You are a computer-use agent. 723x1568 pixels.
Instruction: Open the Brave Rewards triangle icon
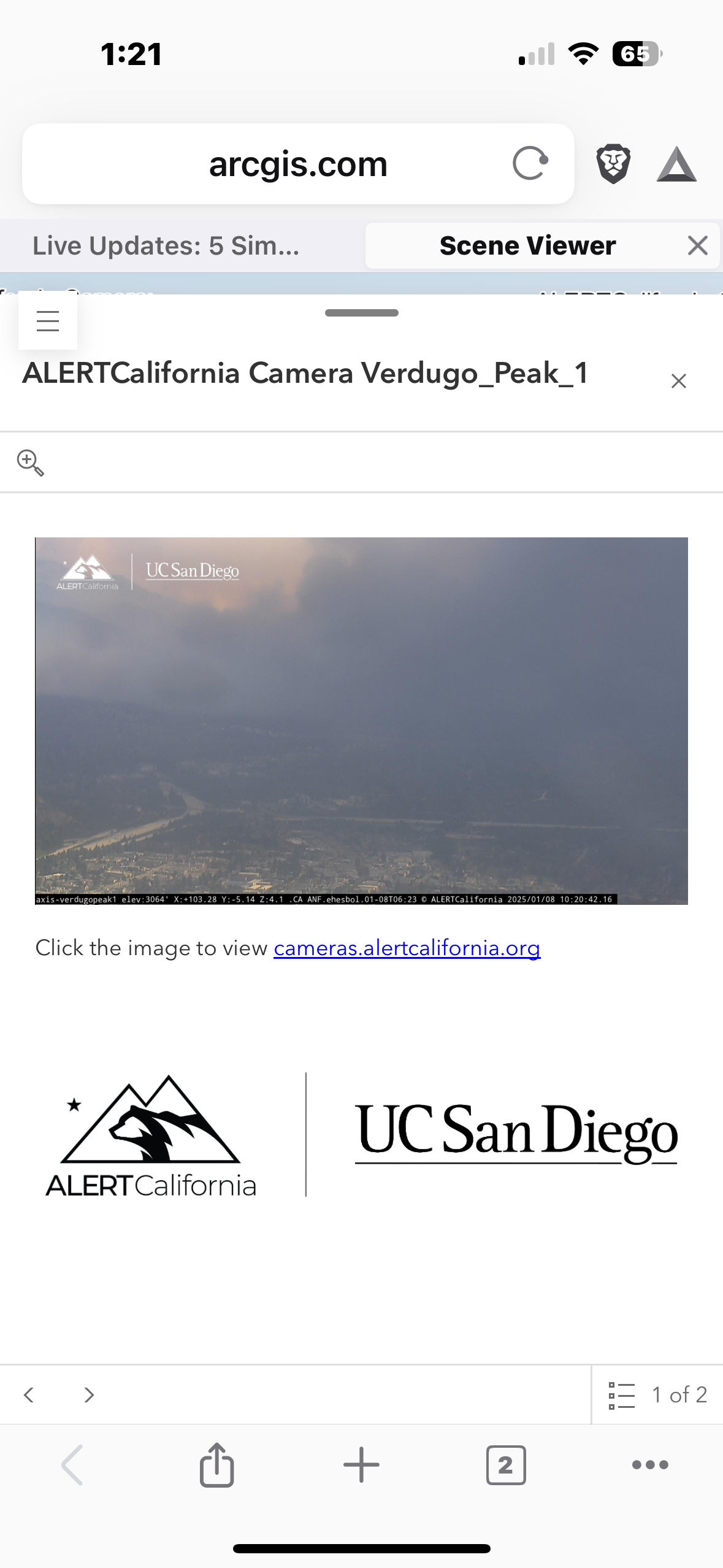pyautogui.click(x=676, y=164)
